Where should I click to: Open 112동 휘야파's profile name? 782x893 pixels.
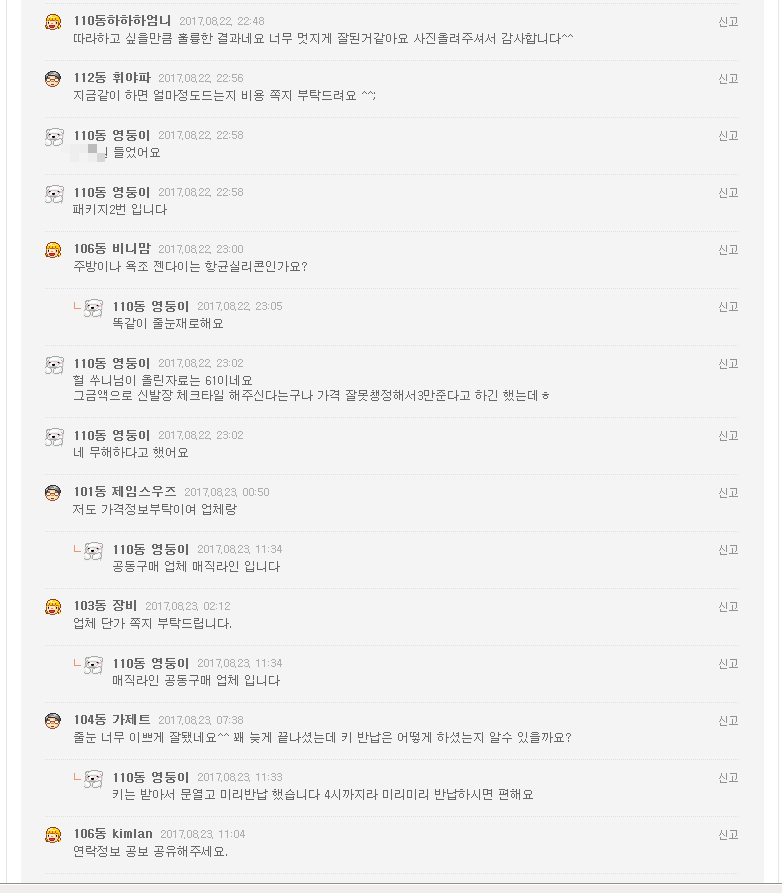[111, 78]
